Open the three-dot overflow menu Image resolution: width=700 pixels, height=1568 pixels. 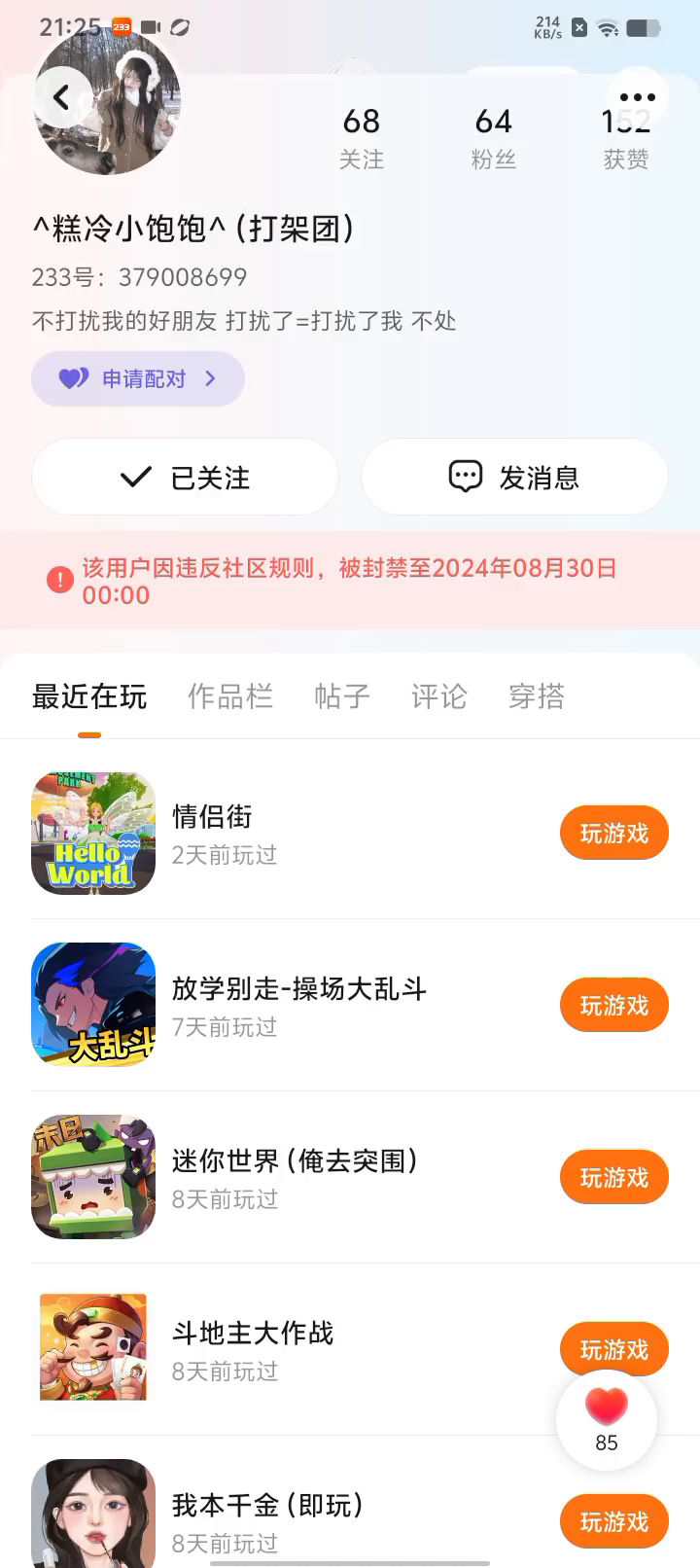638,97
